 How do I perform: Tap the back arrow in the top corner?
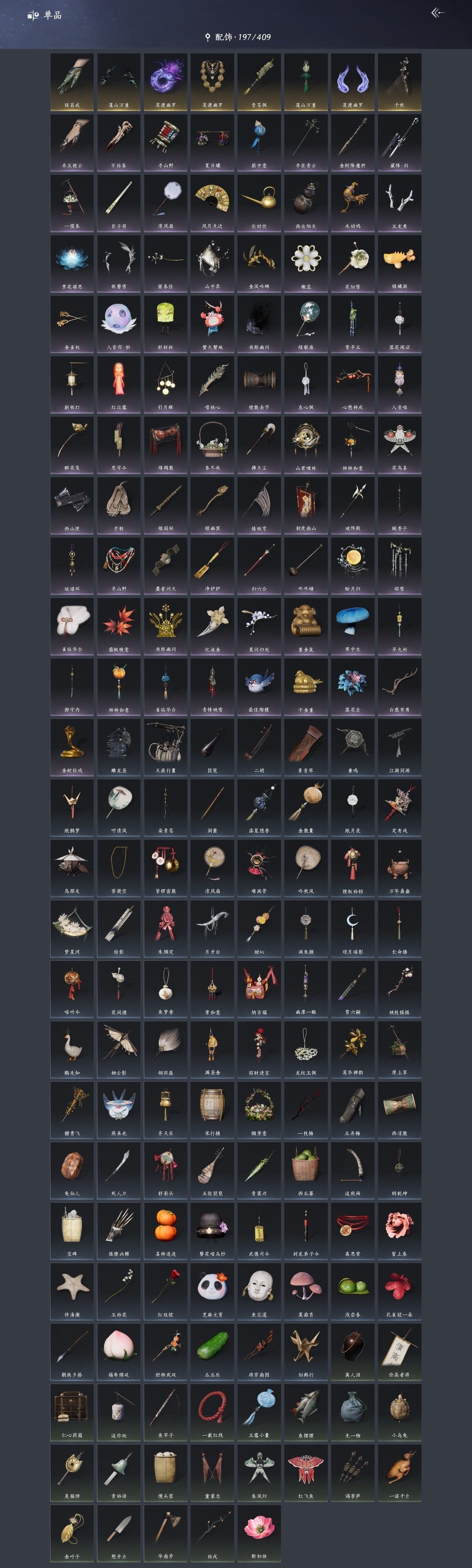438,13
